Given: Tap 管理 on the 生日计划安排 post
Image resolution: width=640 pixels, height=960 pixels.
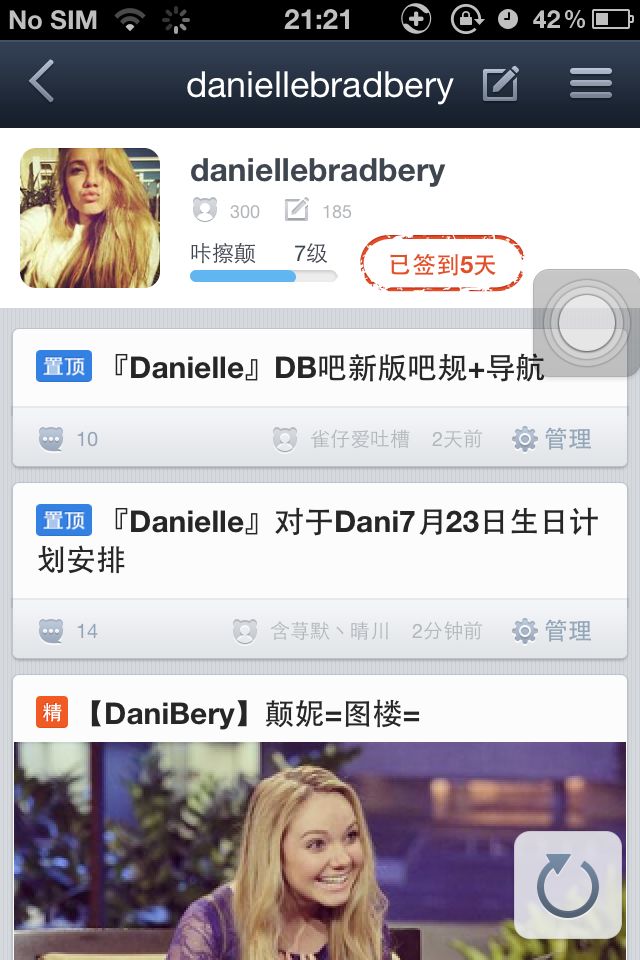Looking at the screenshot, I should click(552, 631).
